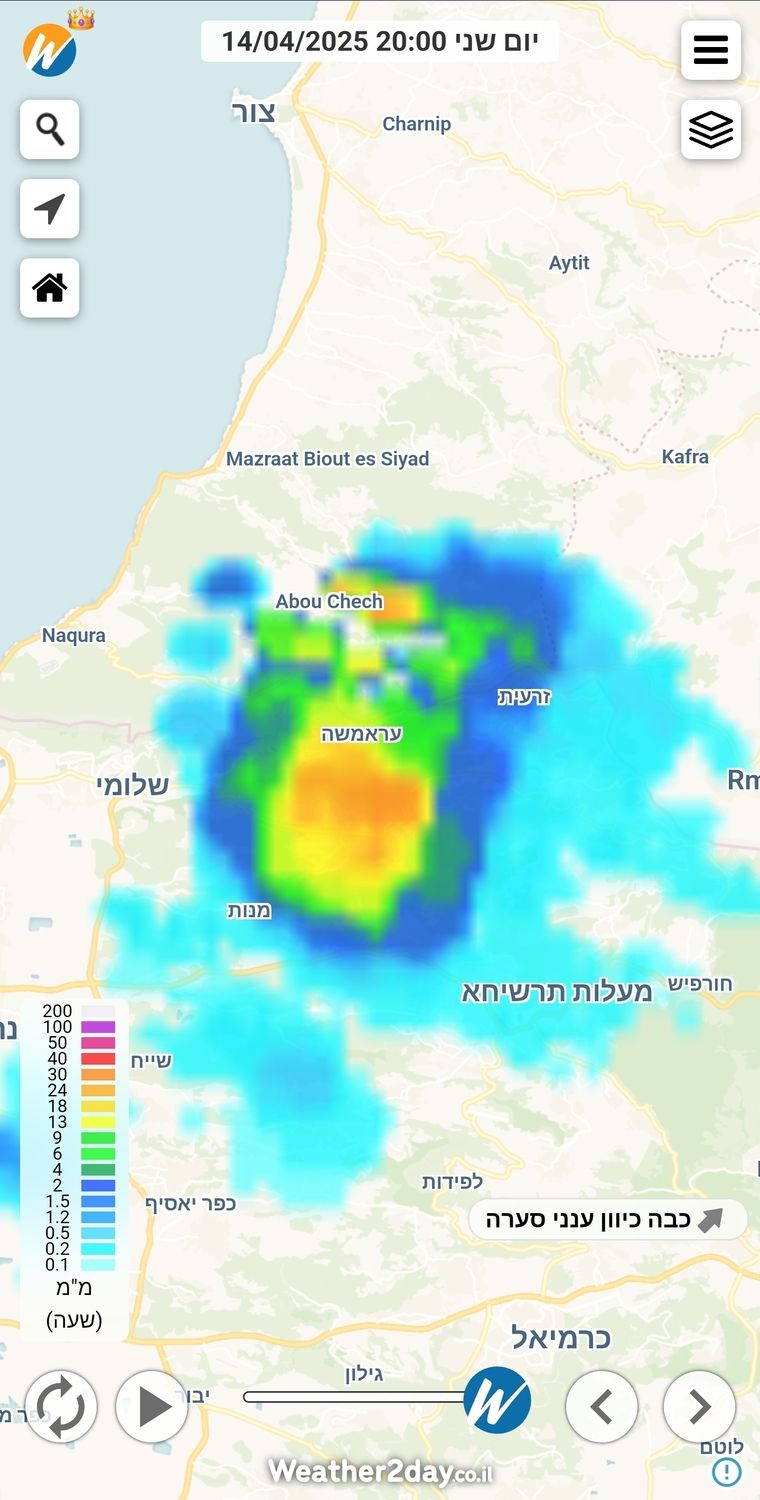Tap the date and time header
This screenshot has width=760, height=1500.
click(x=380, y=41)
